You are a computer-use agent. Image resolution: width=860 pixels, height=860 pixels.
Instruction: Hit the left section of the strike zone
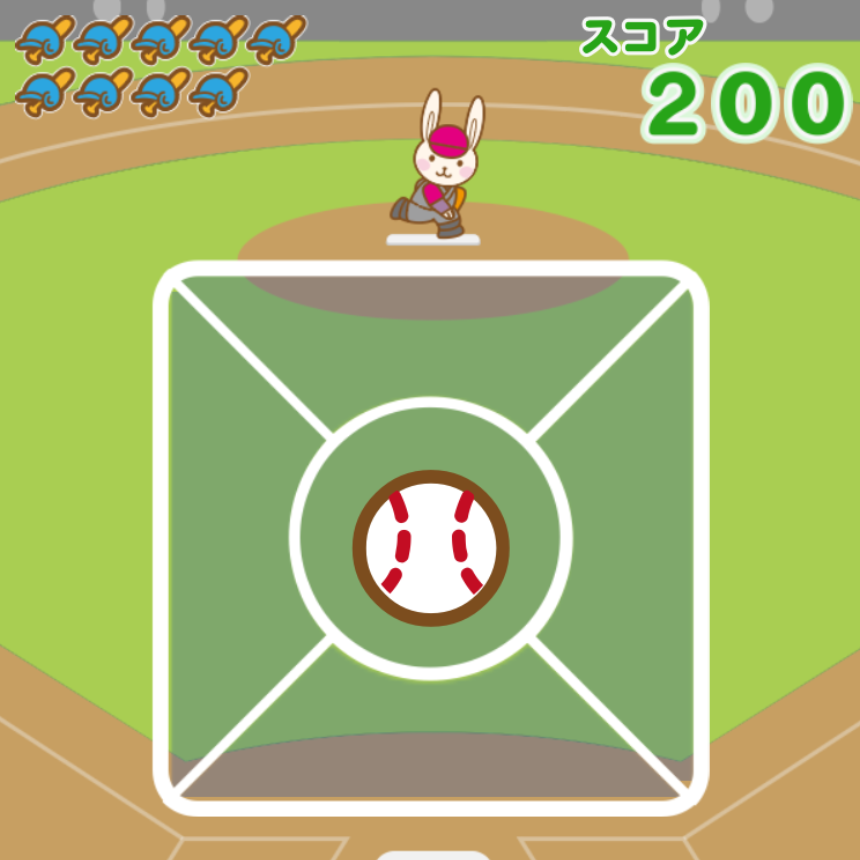point(228,540)
